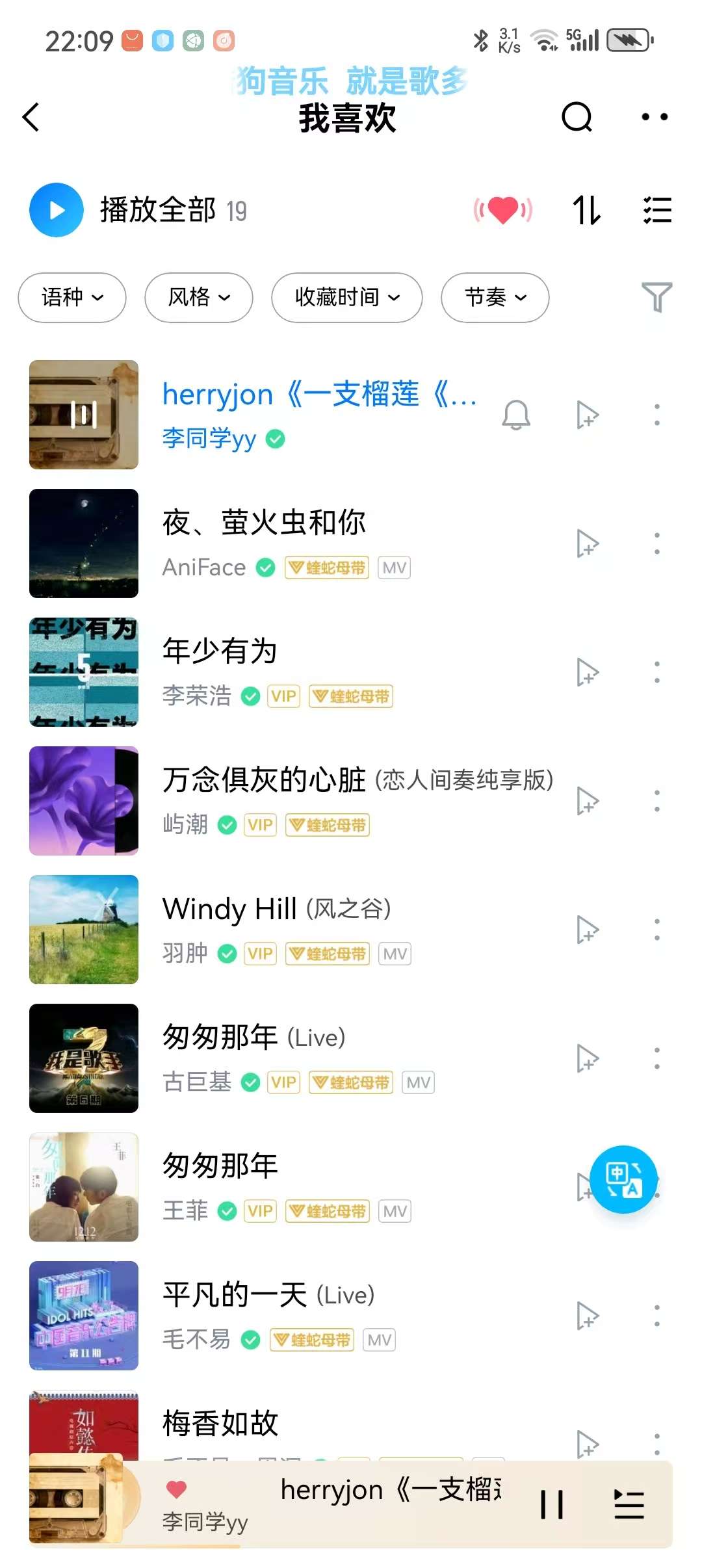Expand the 风格 filter
The width and height of the screenshot is (702, 1568).
pyautogui.click(x=198, y=298)
